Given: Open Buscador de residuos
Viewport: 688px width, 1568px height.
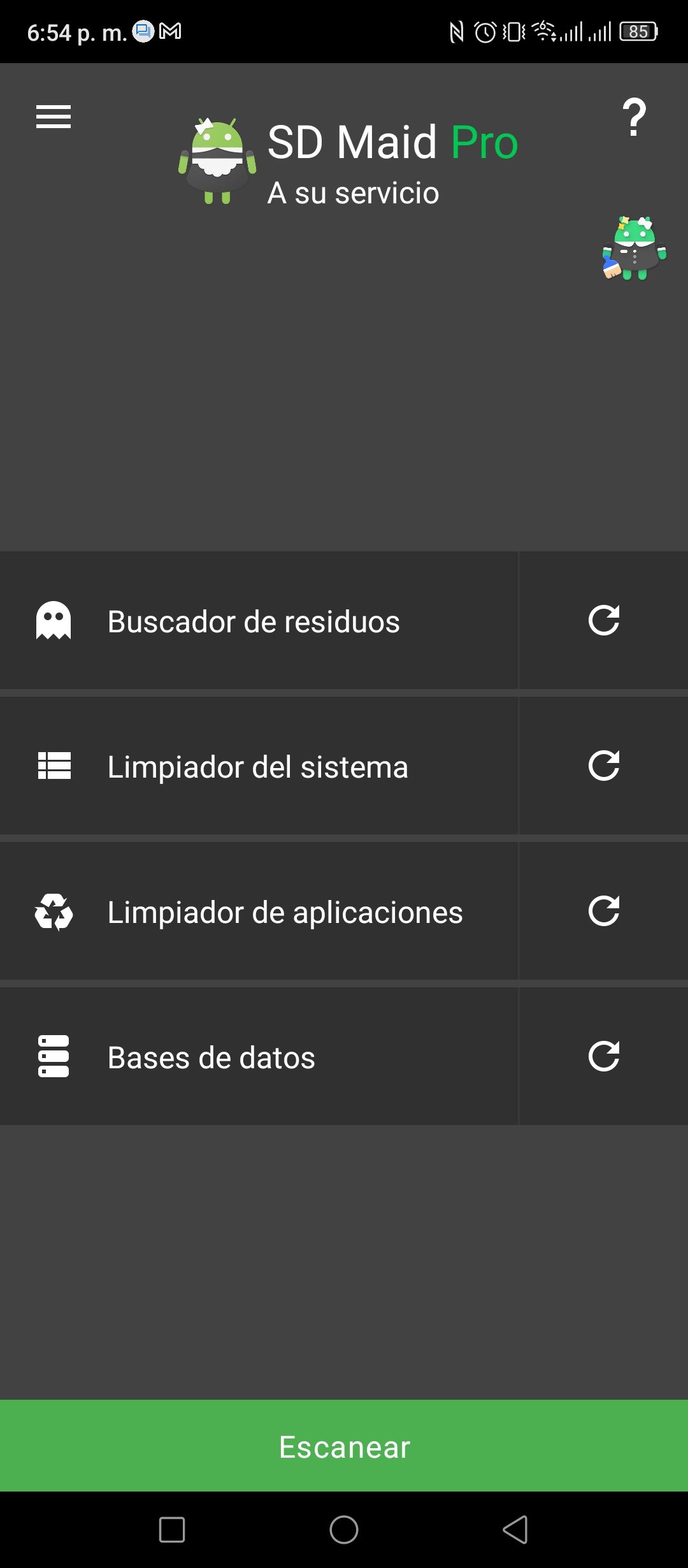Looking at the screenshot, I should tap(259, 620).
